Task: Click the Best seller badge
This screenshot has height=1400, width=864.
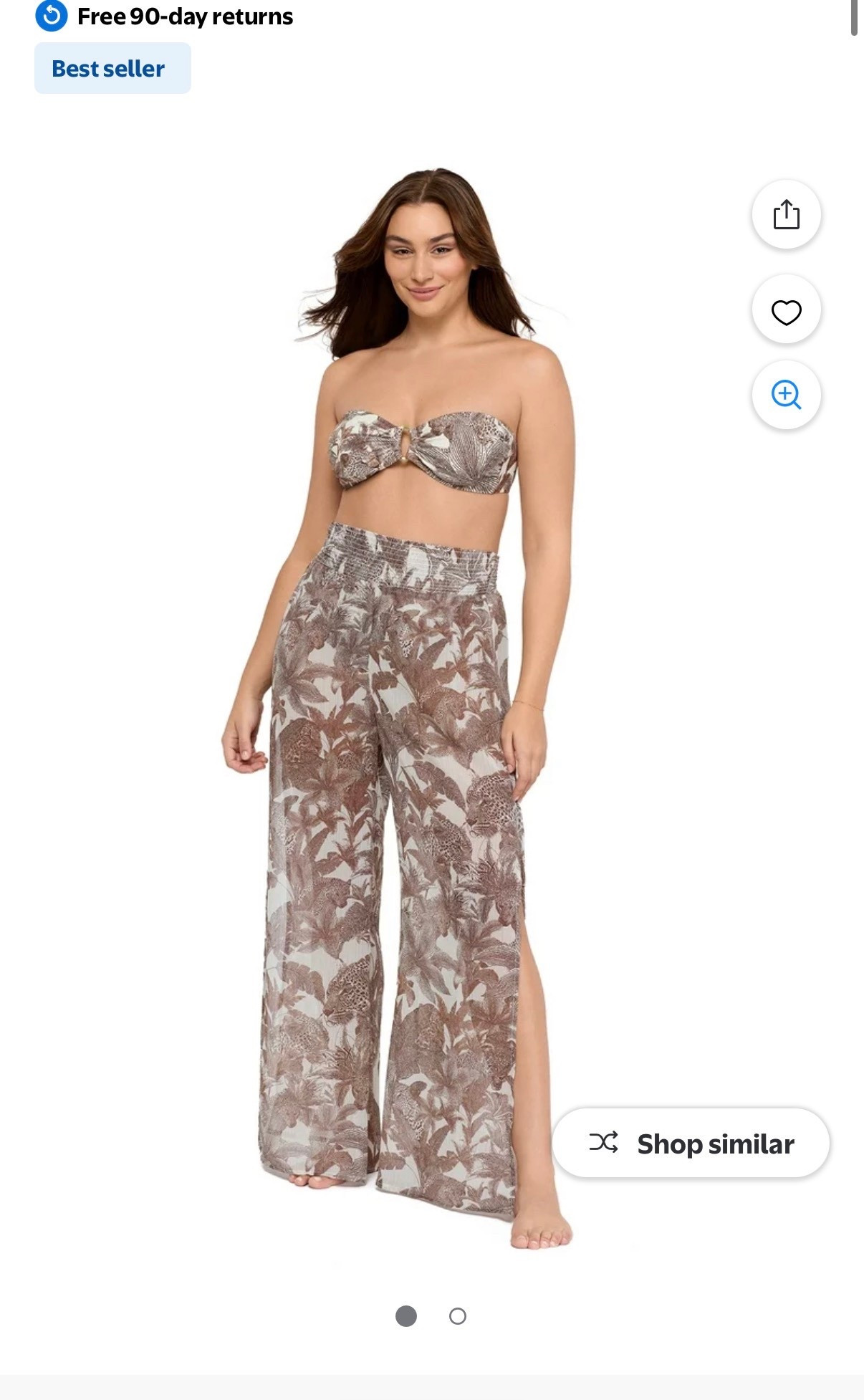Action: click(112, 68)
